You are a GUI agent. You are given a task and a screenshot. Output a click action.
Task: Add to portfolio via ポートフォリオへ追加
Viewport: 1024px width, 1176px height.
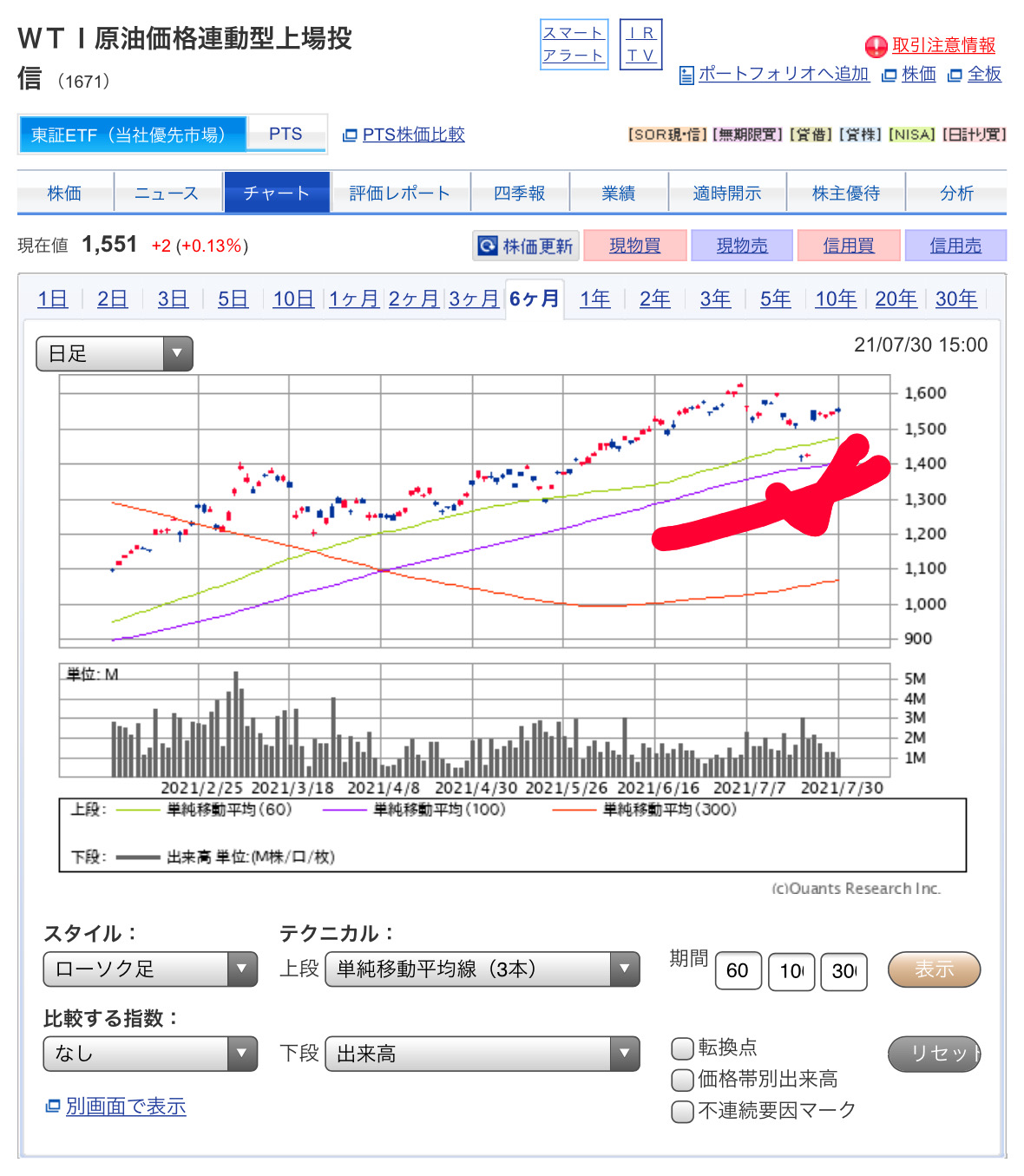pos(782,75)
